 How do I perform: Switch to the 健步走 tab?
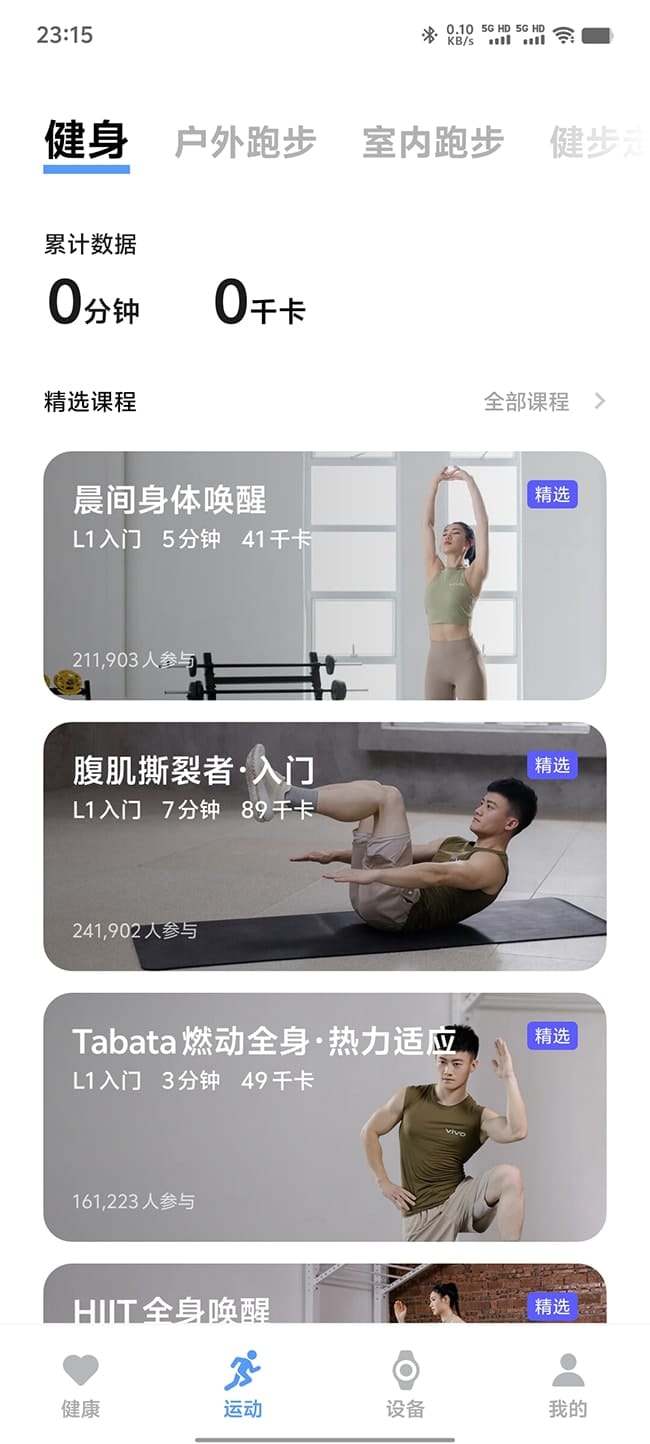(x=596, y=143)
